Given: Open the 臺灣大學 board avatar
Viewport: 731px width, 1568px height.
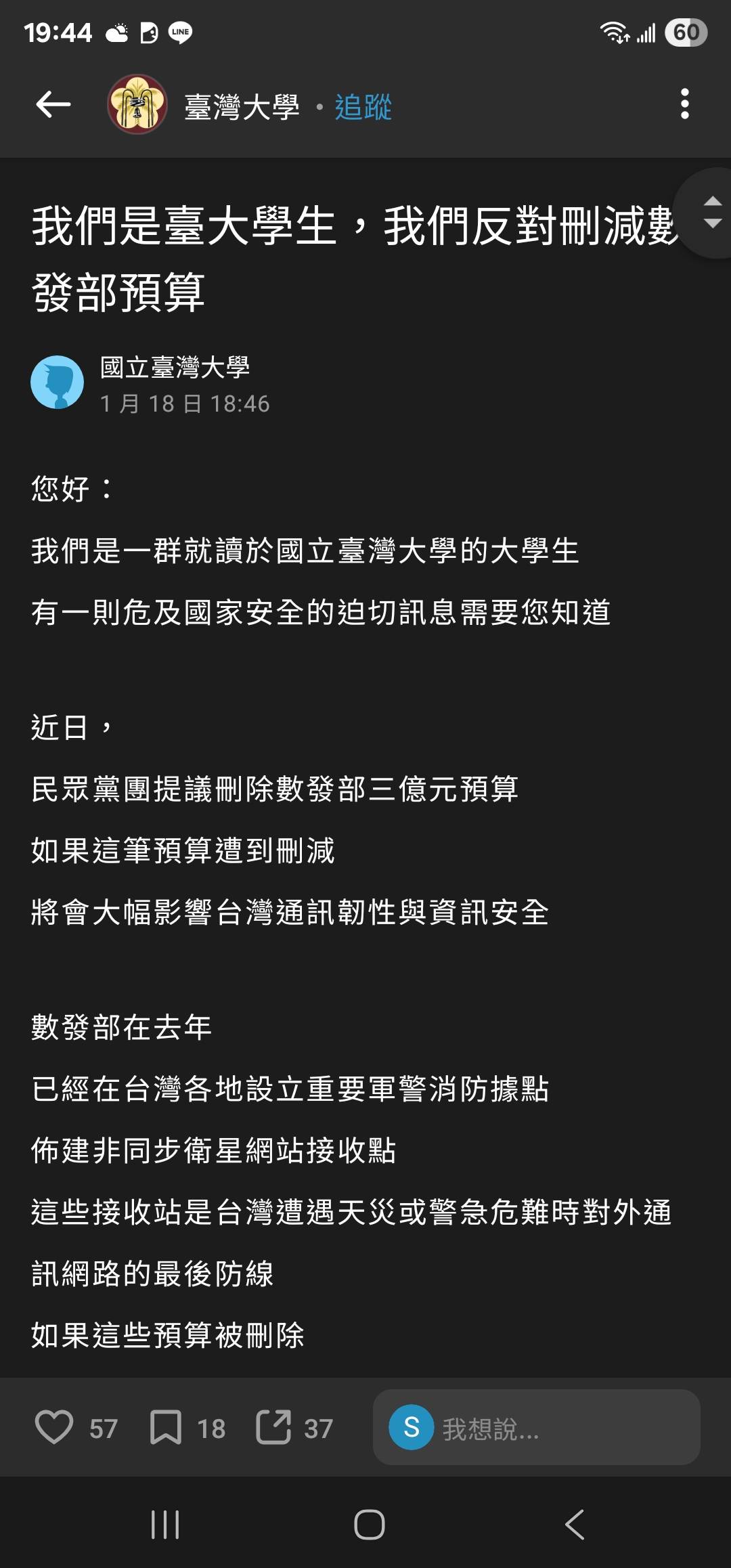Looking at the screenshot, I should pos(137,105).
